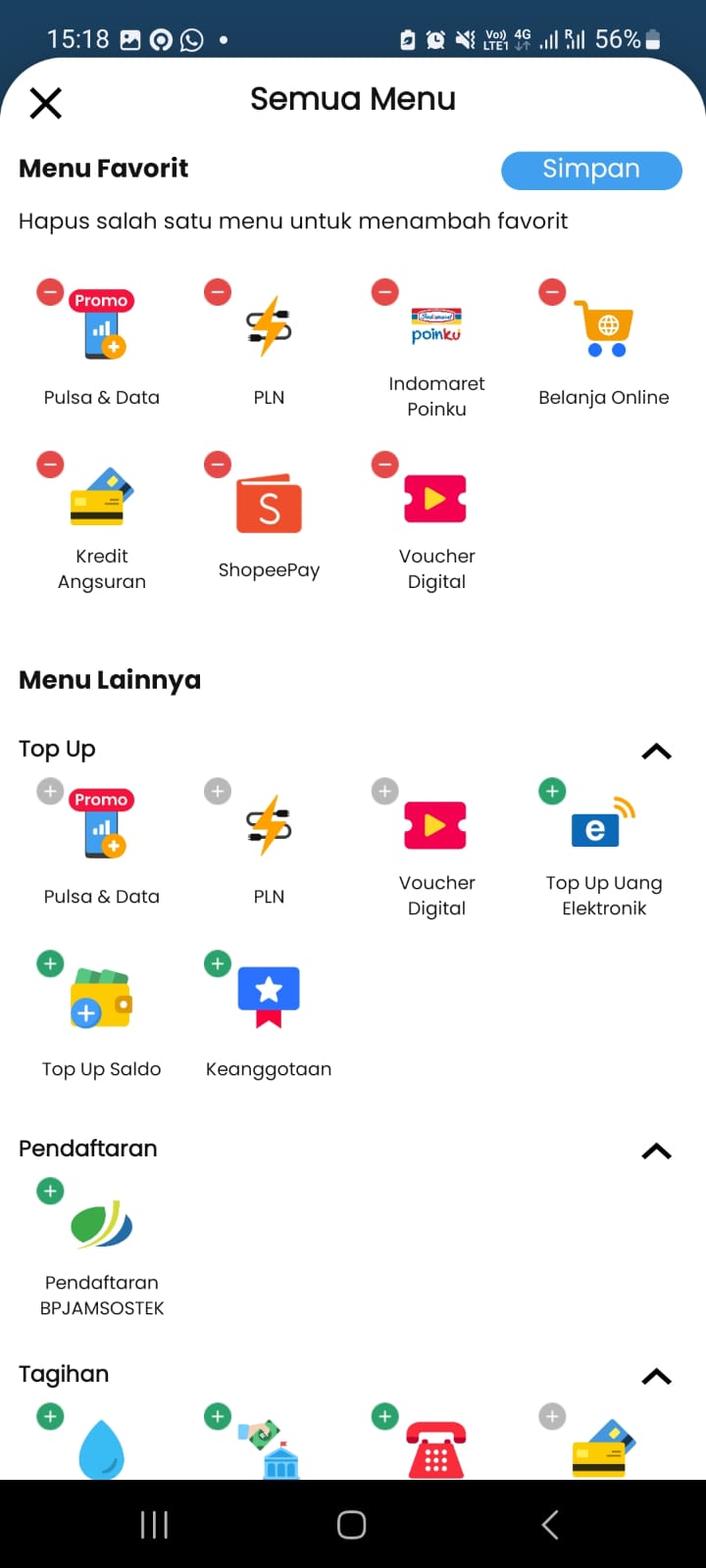Remove ShopeePay from favorites
This screenshot has width=706, height=1568.
[218, 465]
